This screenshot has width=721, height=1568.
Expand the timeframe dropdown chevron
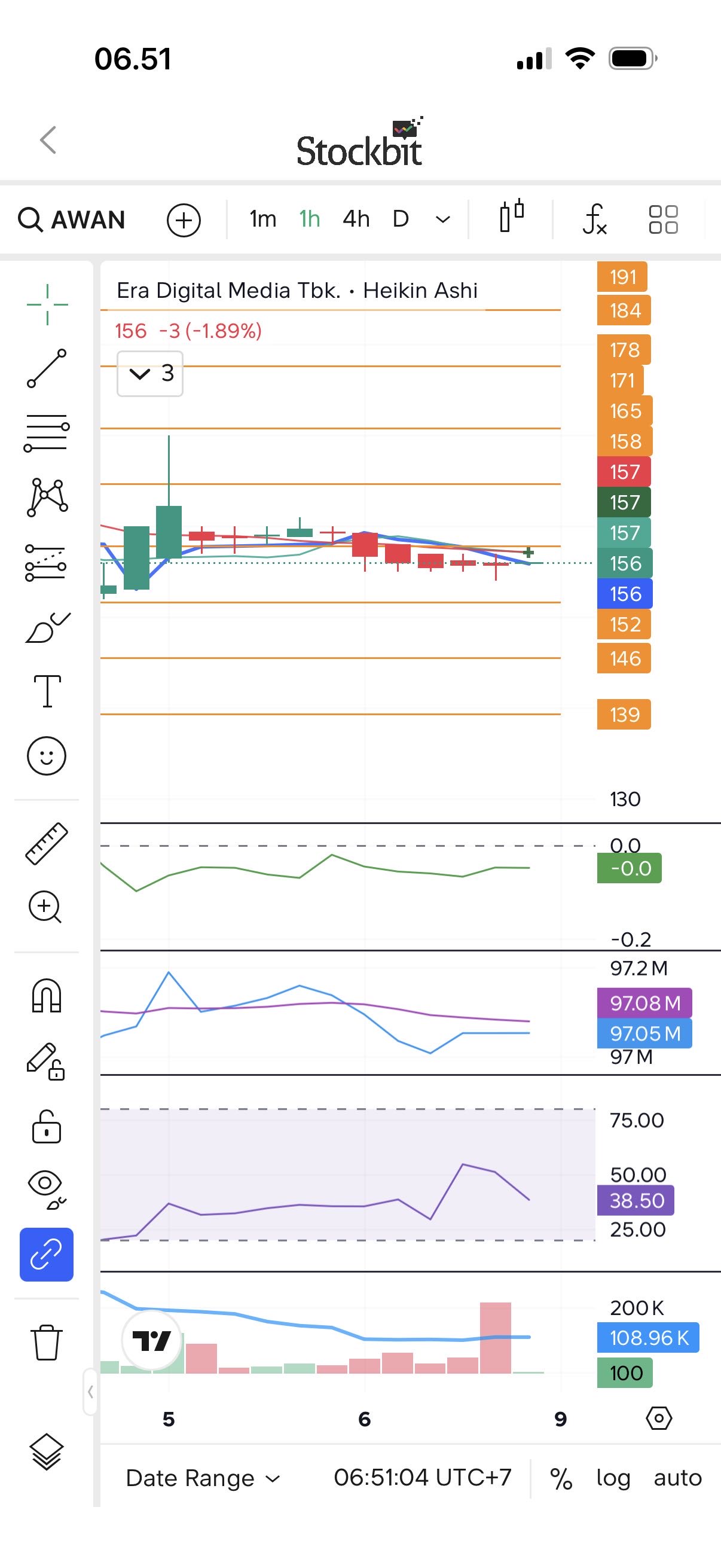[444, 219]
